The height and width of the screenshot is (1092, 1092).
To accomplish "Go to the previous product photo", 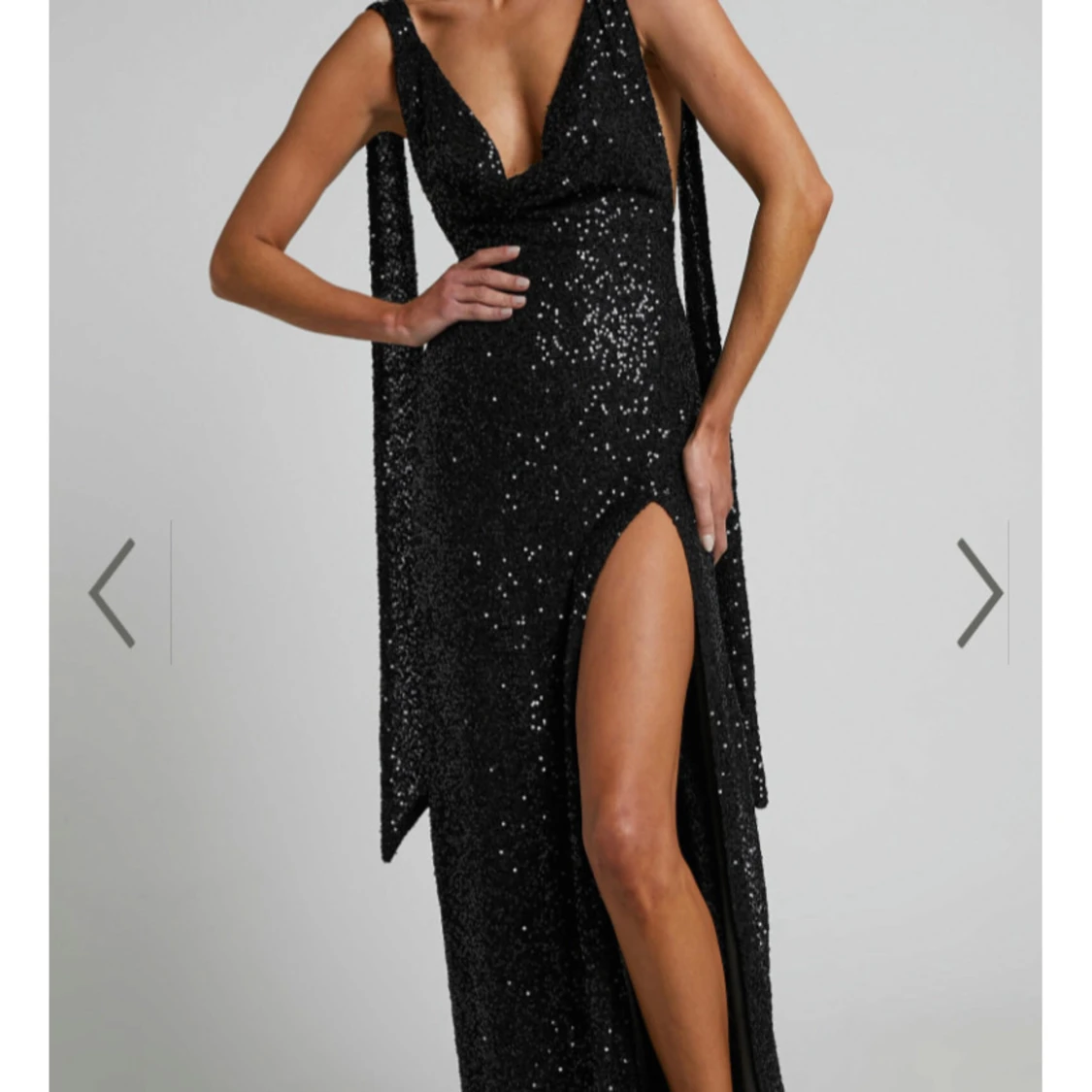I will [x=113, y=593].
